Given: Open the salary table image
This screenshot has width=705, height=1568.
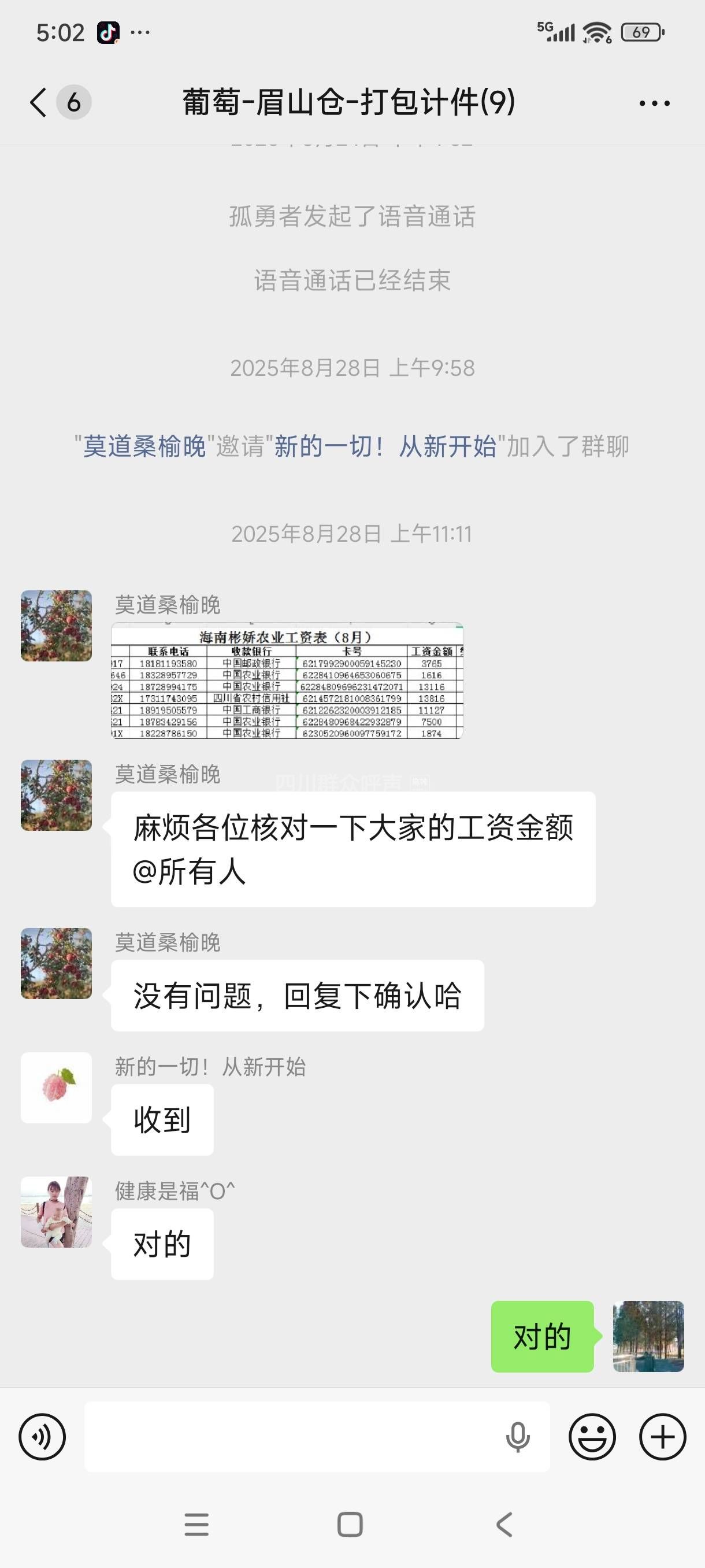Looking at the screenshot, I should tap(287, 681).
